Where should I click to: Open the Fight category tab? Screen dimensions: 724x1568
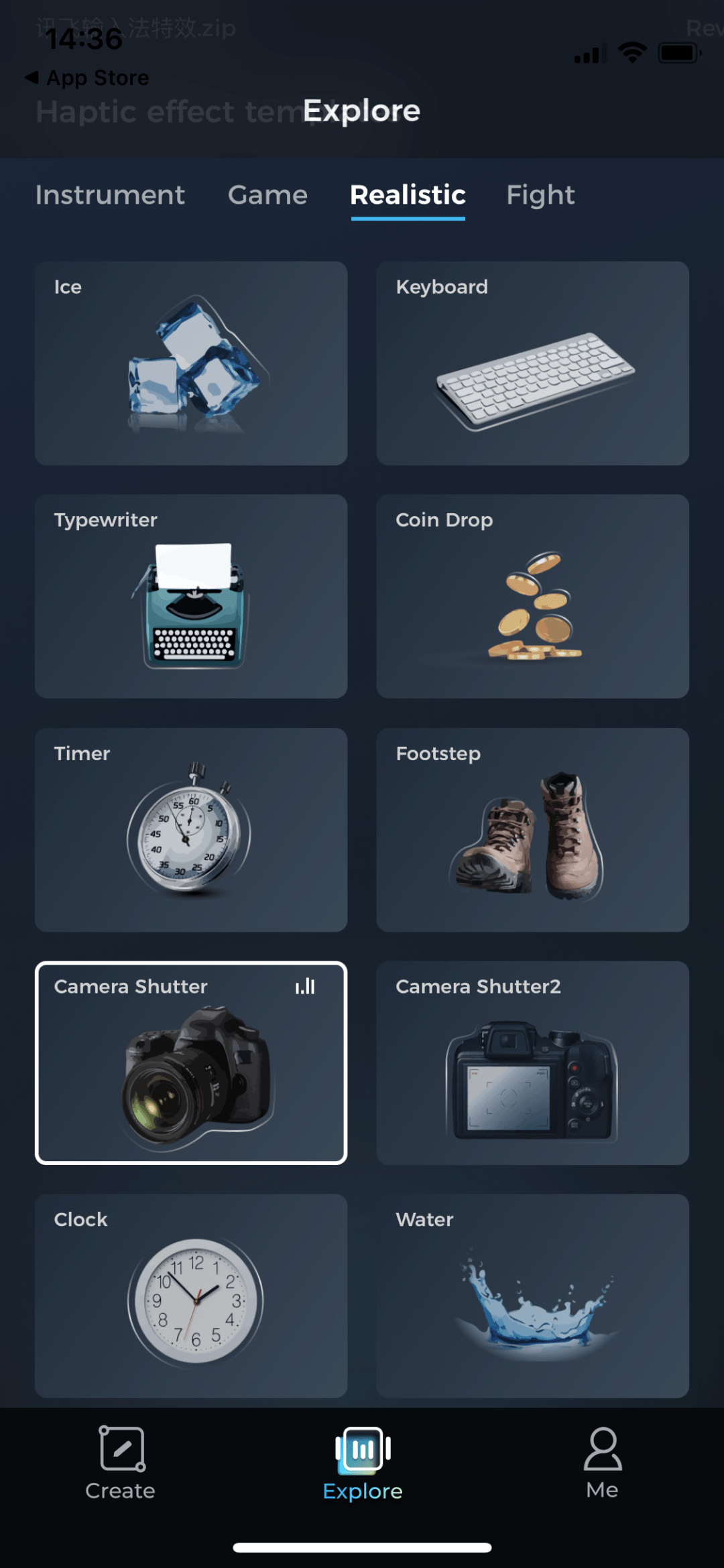[x=540, y=195]
